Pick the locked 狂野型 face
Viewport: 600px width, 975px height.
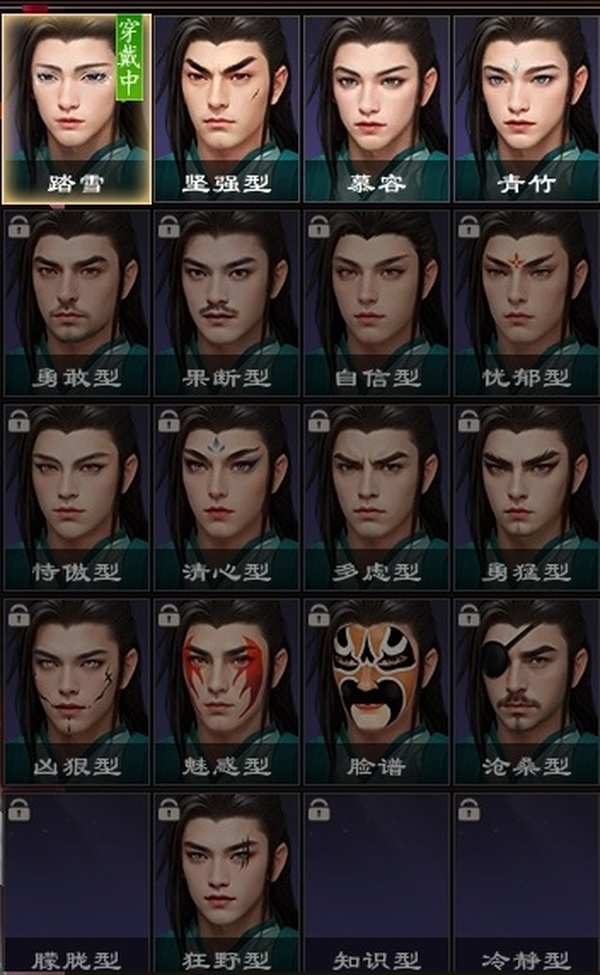click(x=227, y=884)
